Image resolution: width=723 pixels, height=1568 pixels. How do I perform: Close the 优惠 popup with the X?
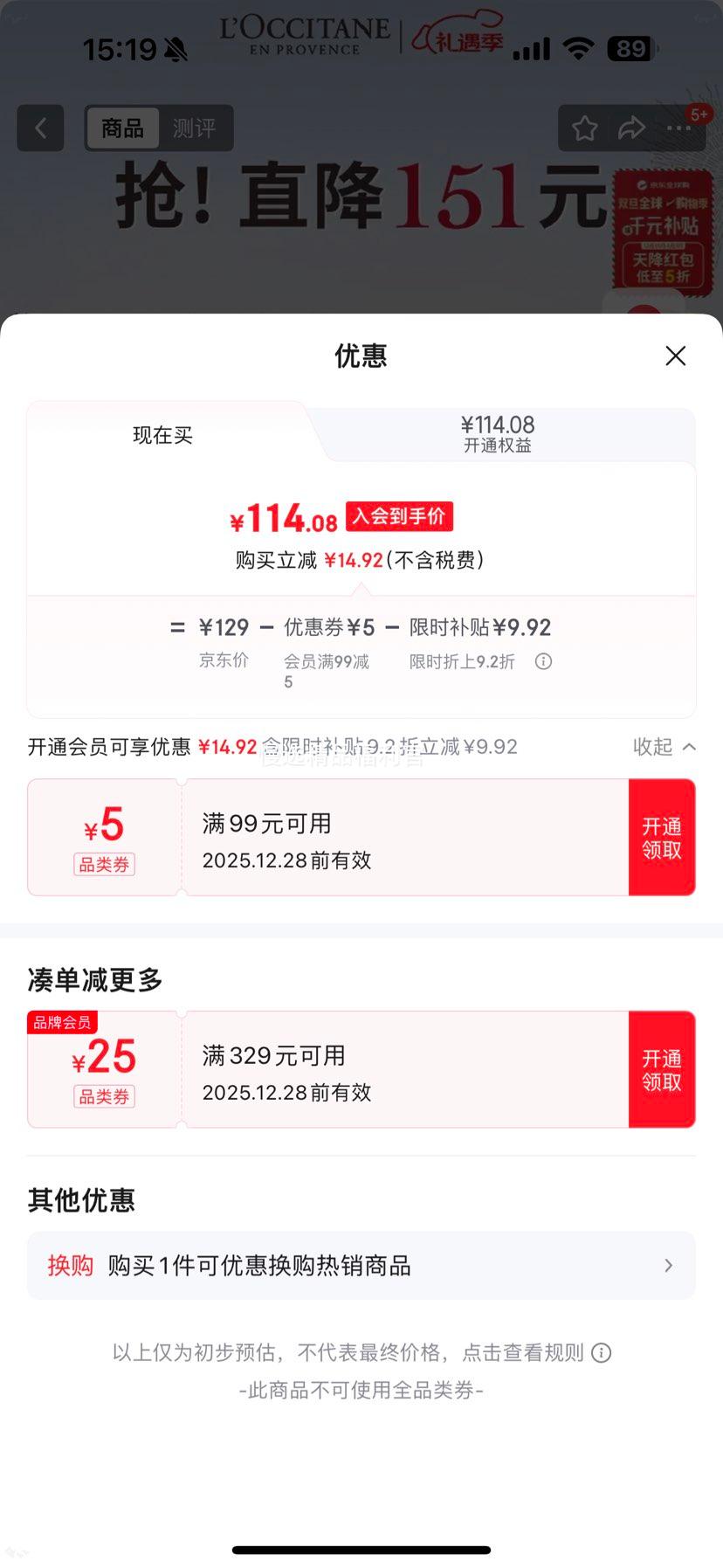point(675,356)
